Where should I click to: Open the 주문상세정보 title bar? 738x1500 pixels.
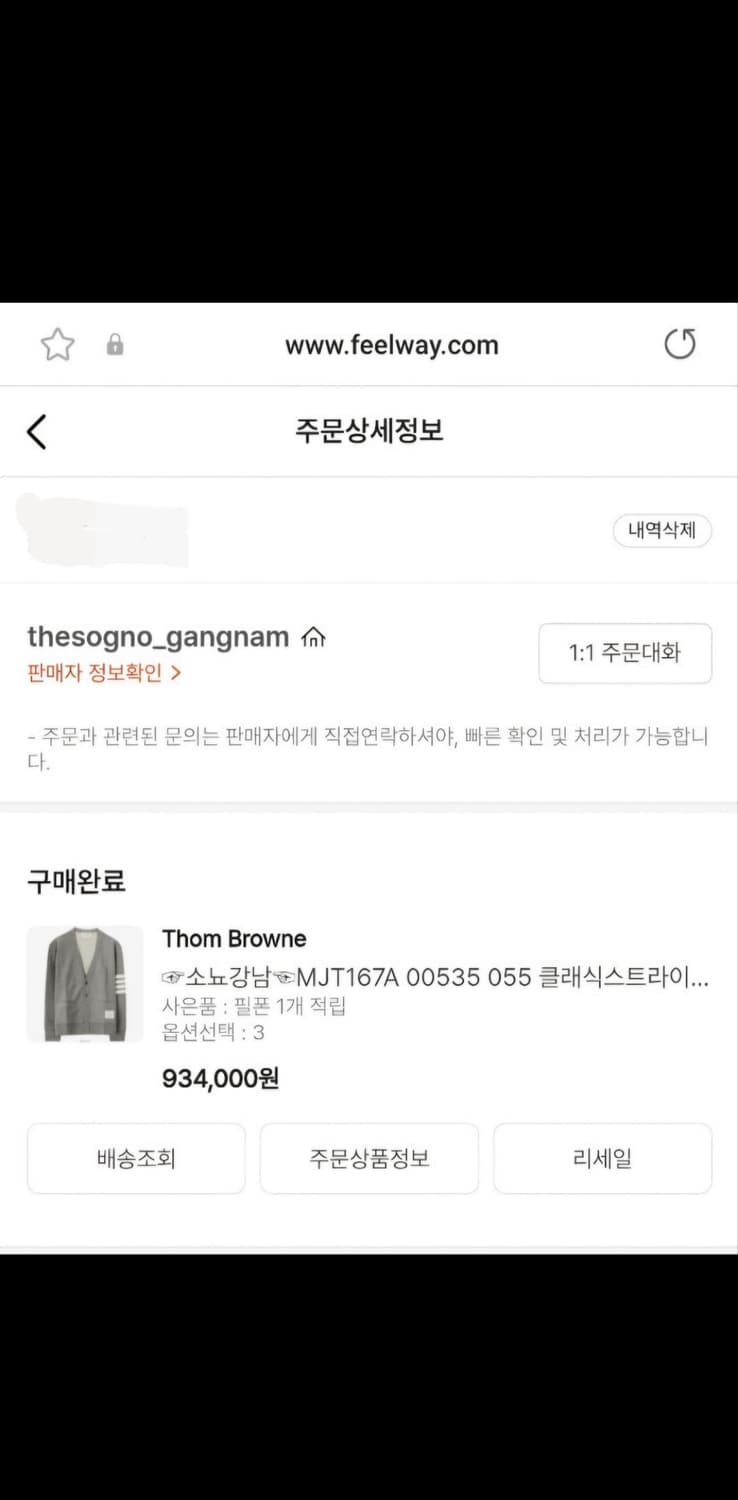coord(369,431)
